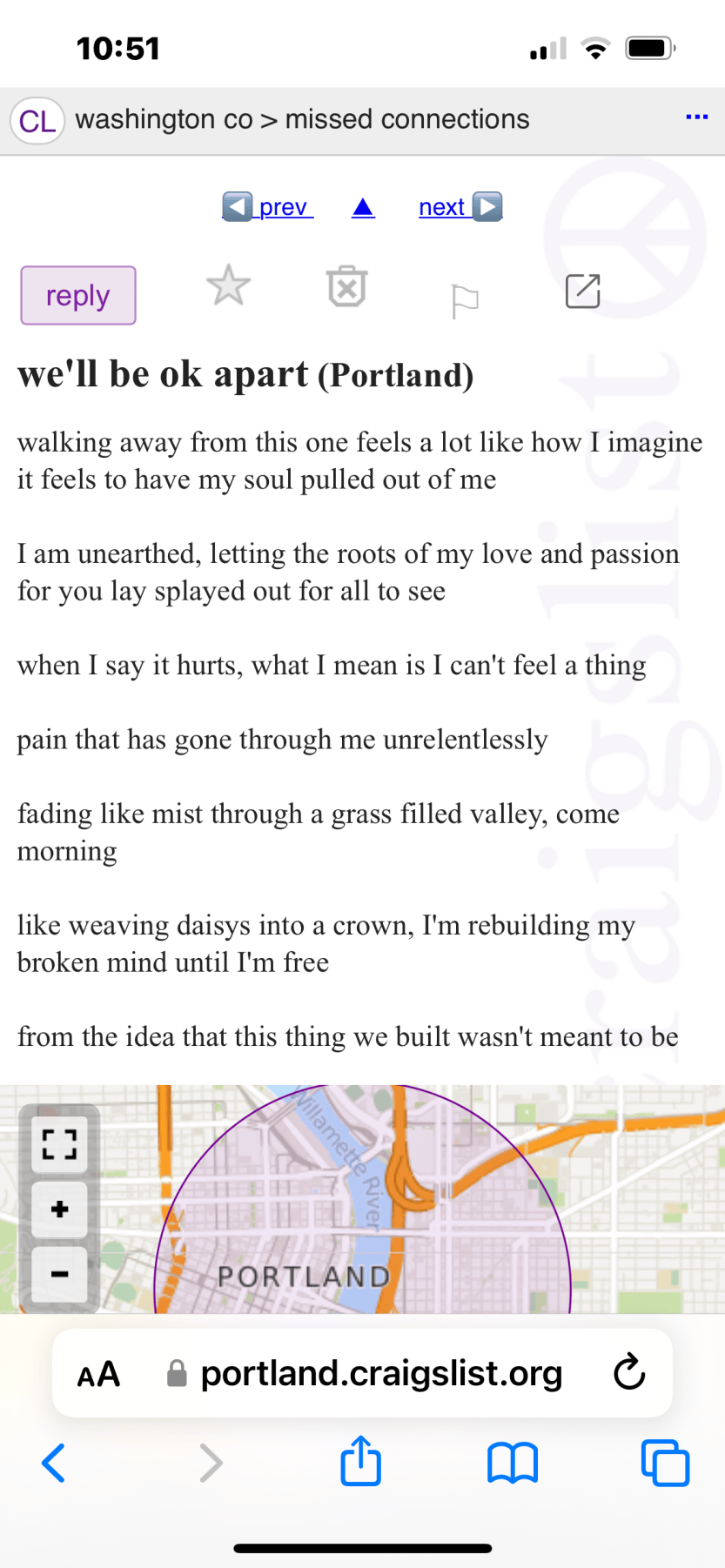This screenshot has height=1568, width=725.
Task: Go to the next posting
Action: point(460,207)
